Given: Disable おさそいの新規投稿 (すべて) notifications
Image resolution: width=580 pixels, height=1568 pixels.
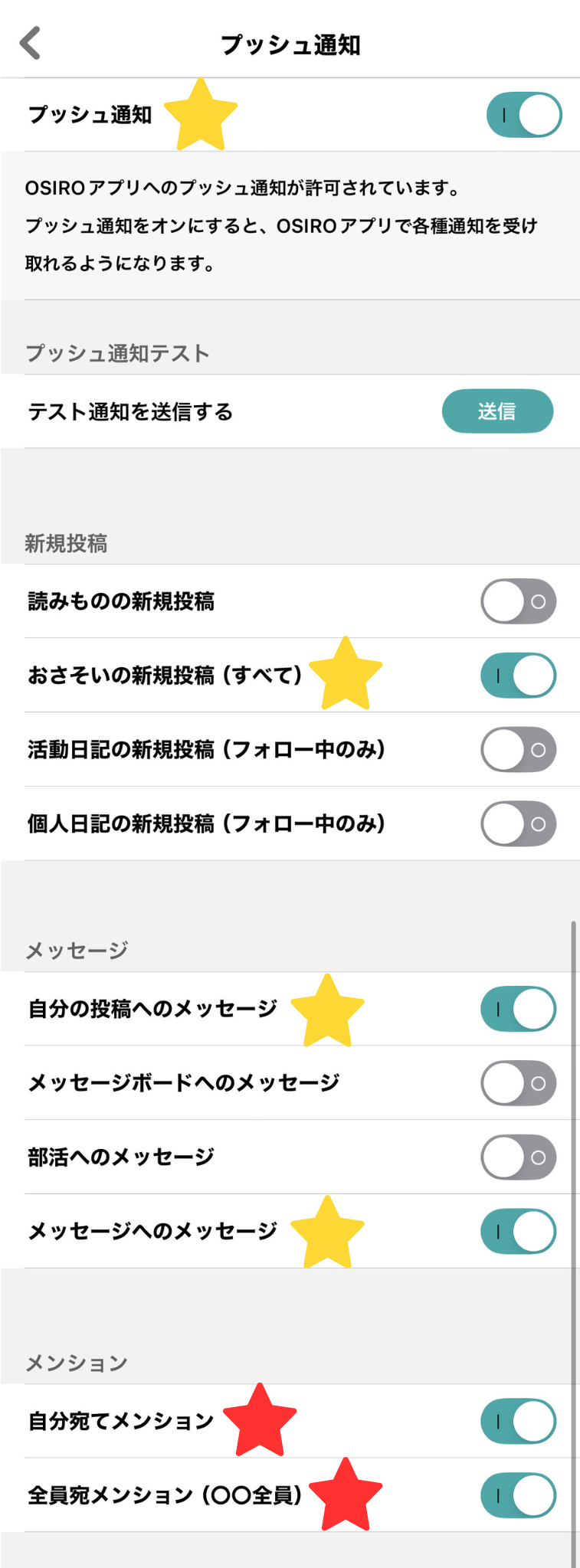Looking at the screenshot, I should click(519, 676).
